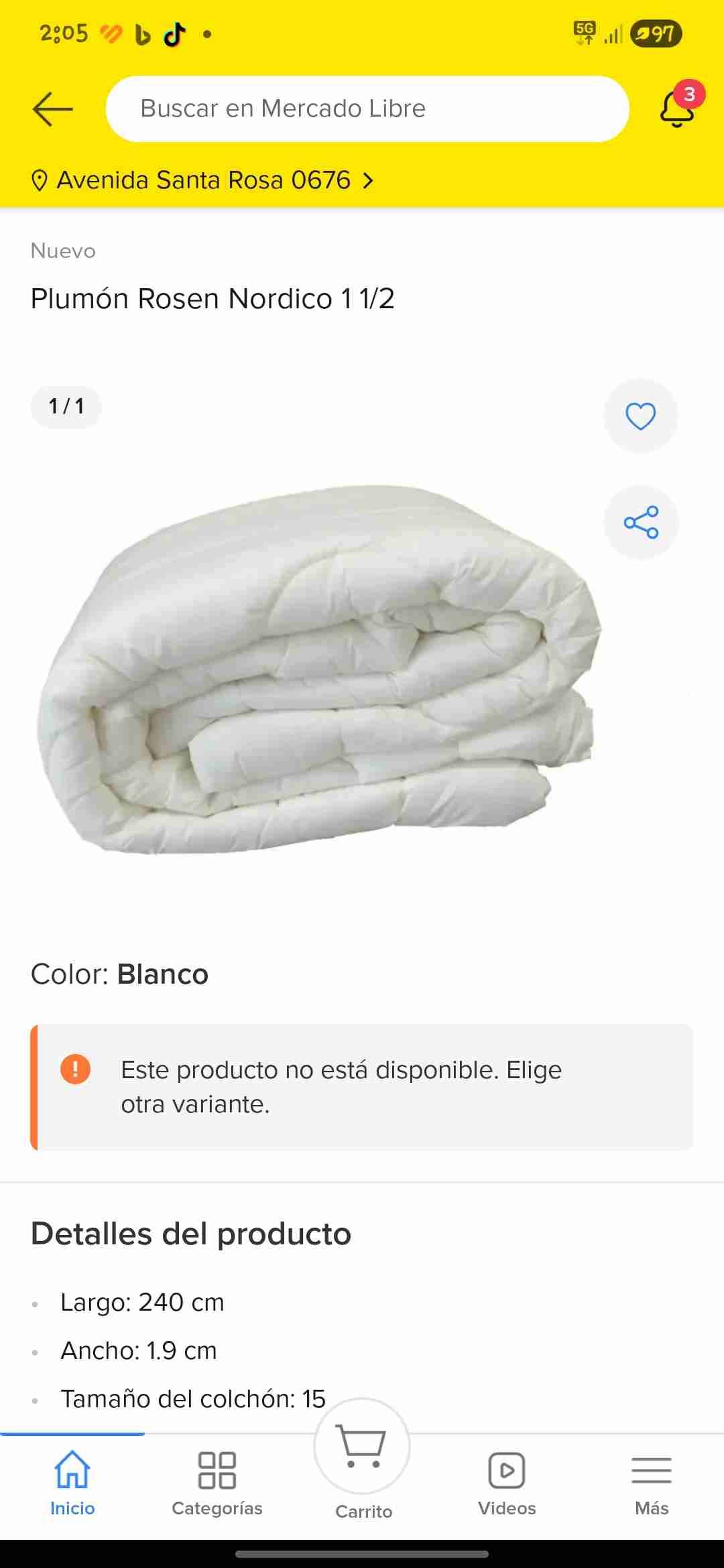Go back with the arrow icon
724x1568 pixels.
tap(52, 109)
